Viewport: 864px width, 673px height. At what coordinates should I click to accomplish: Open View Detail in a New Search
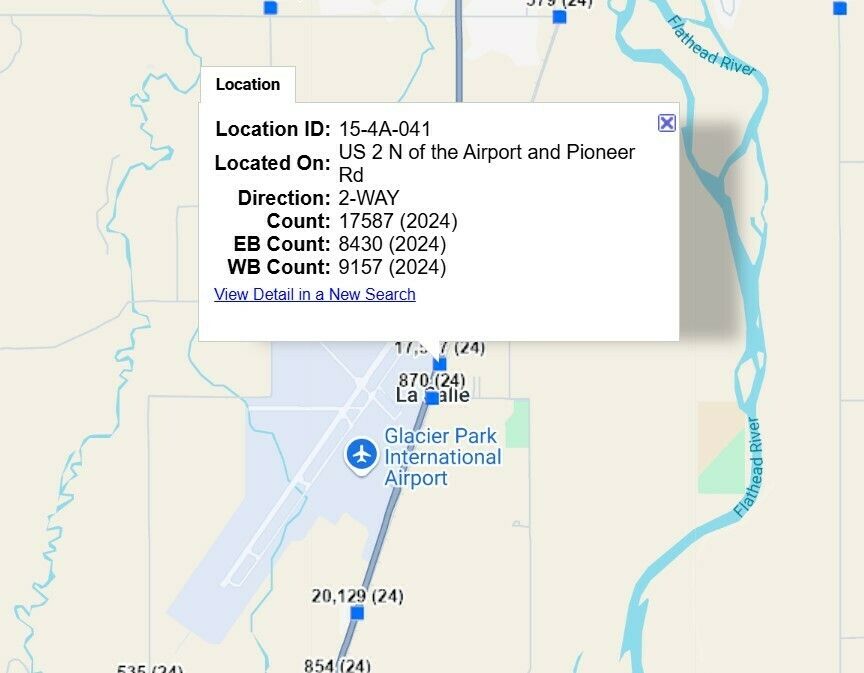(x=314, y=294)
